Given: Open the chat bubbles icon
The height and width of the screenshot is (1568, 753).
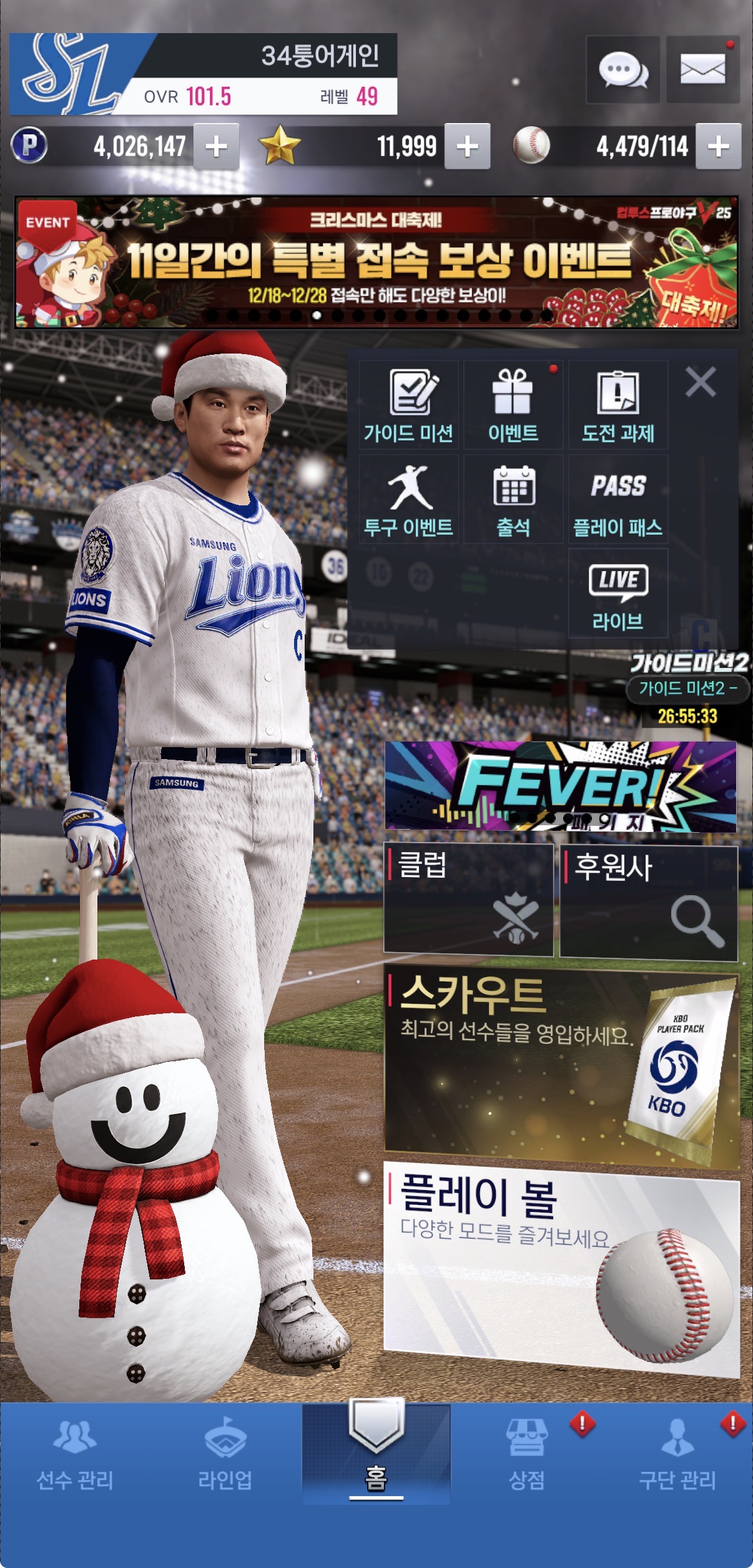Looking at the screenshot, I should (623, 69).
